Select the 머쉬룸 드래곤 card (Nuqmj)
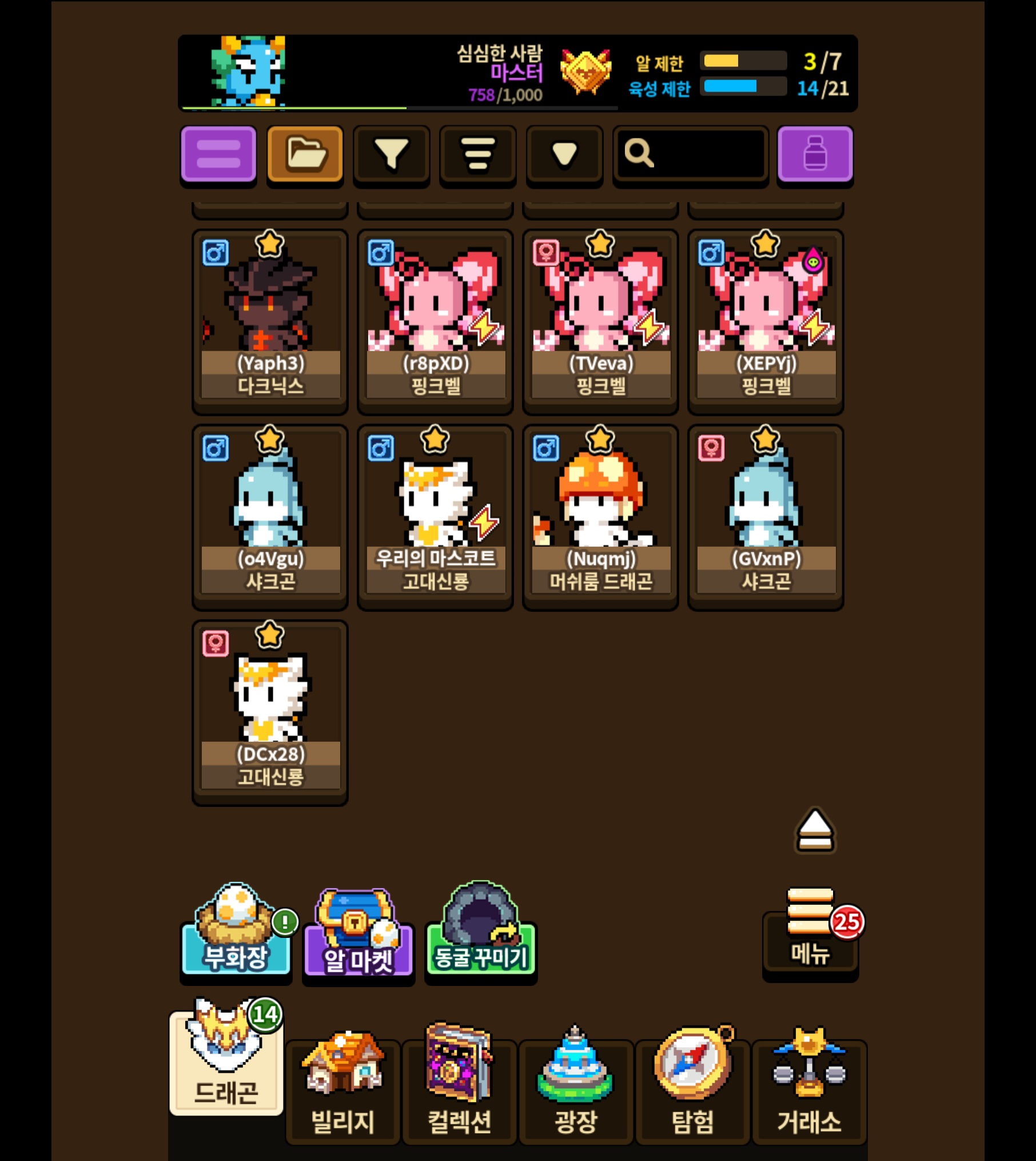The height and width of the screenshot is (1161, 1036). pyautogui.click(x=600, y=516)
